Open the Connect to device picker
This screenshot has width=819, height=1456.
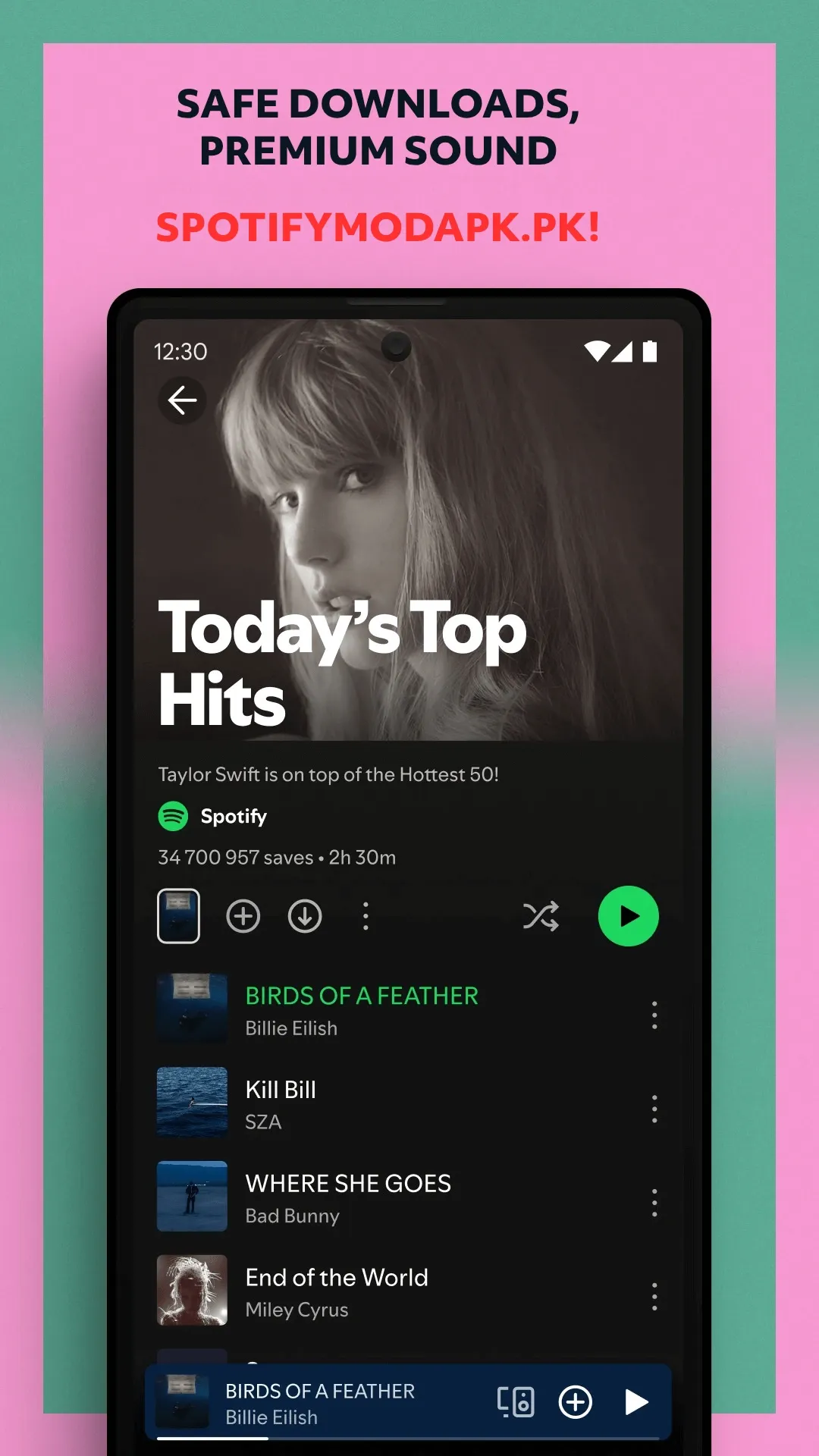[515, 1401]
